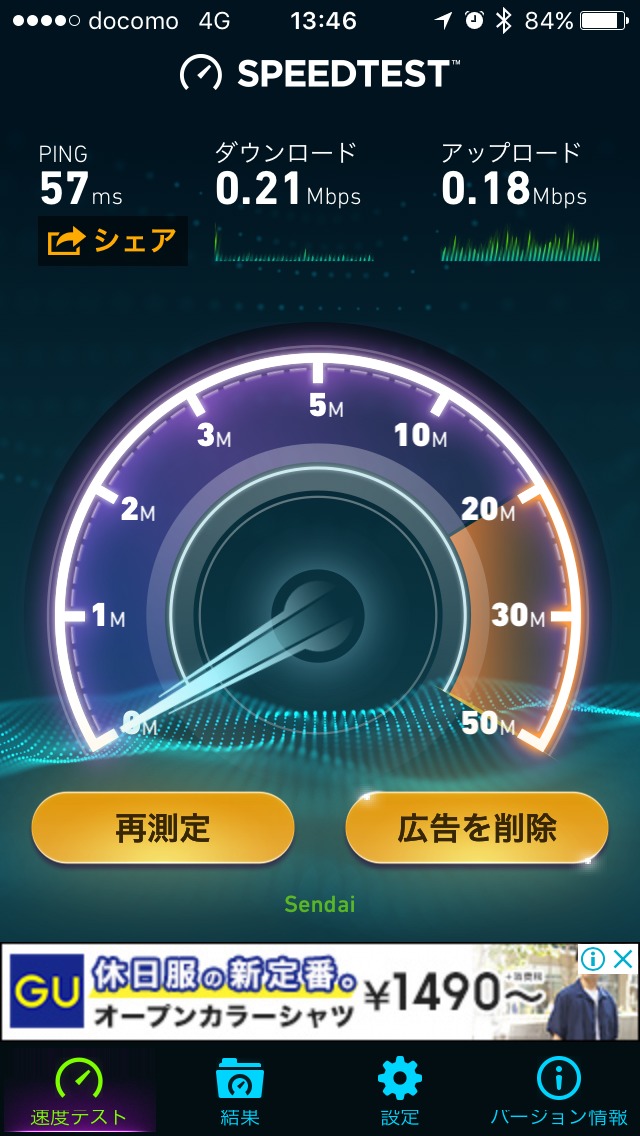Image resolution: width=640 pixels, height=1136 pixels.
Task: Tap the シェア share button
Action: 112,241
